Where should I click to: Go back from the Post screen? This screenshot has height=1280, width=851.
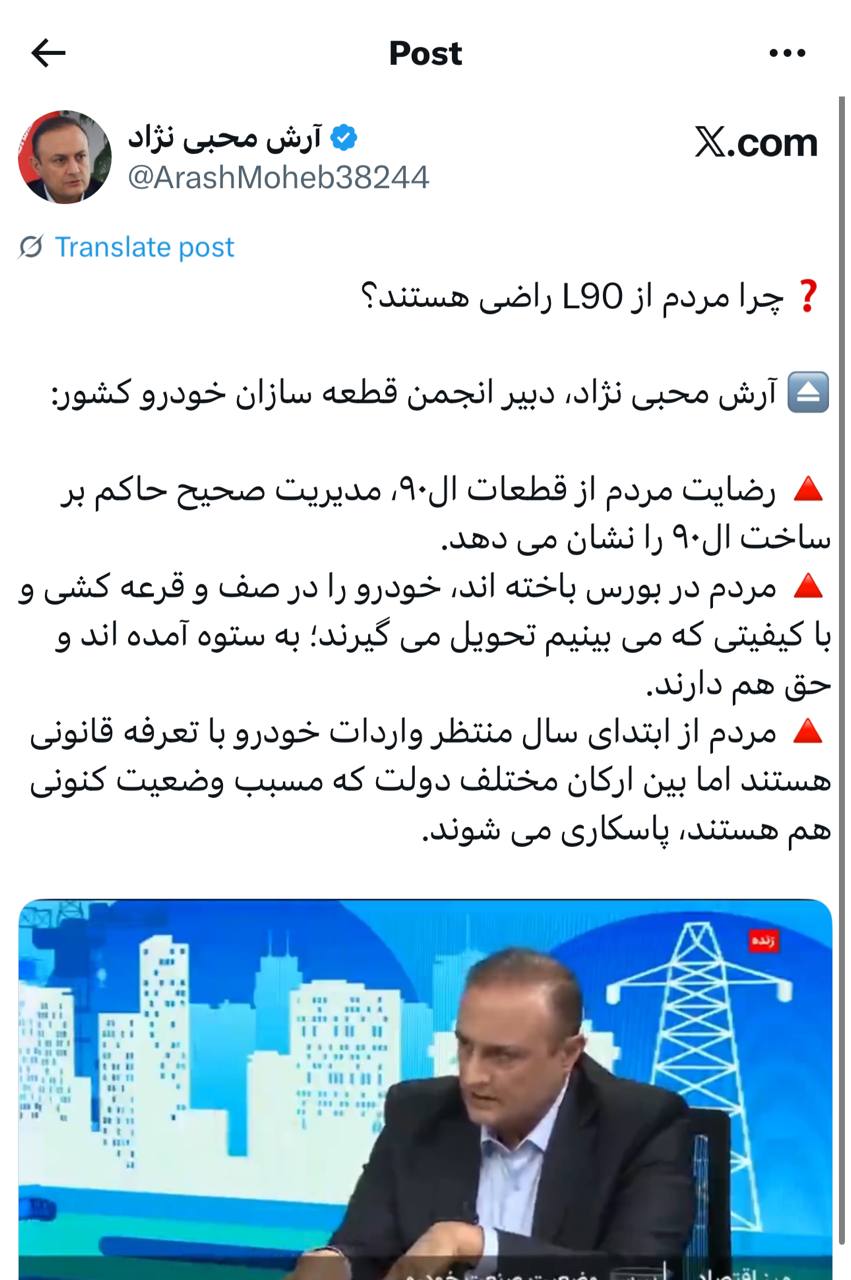click(x=48, y=53)
